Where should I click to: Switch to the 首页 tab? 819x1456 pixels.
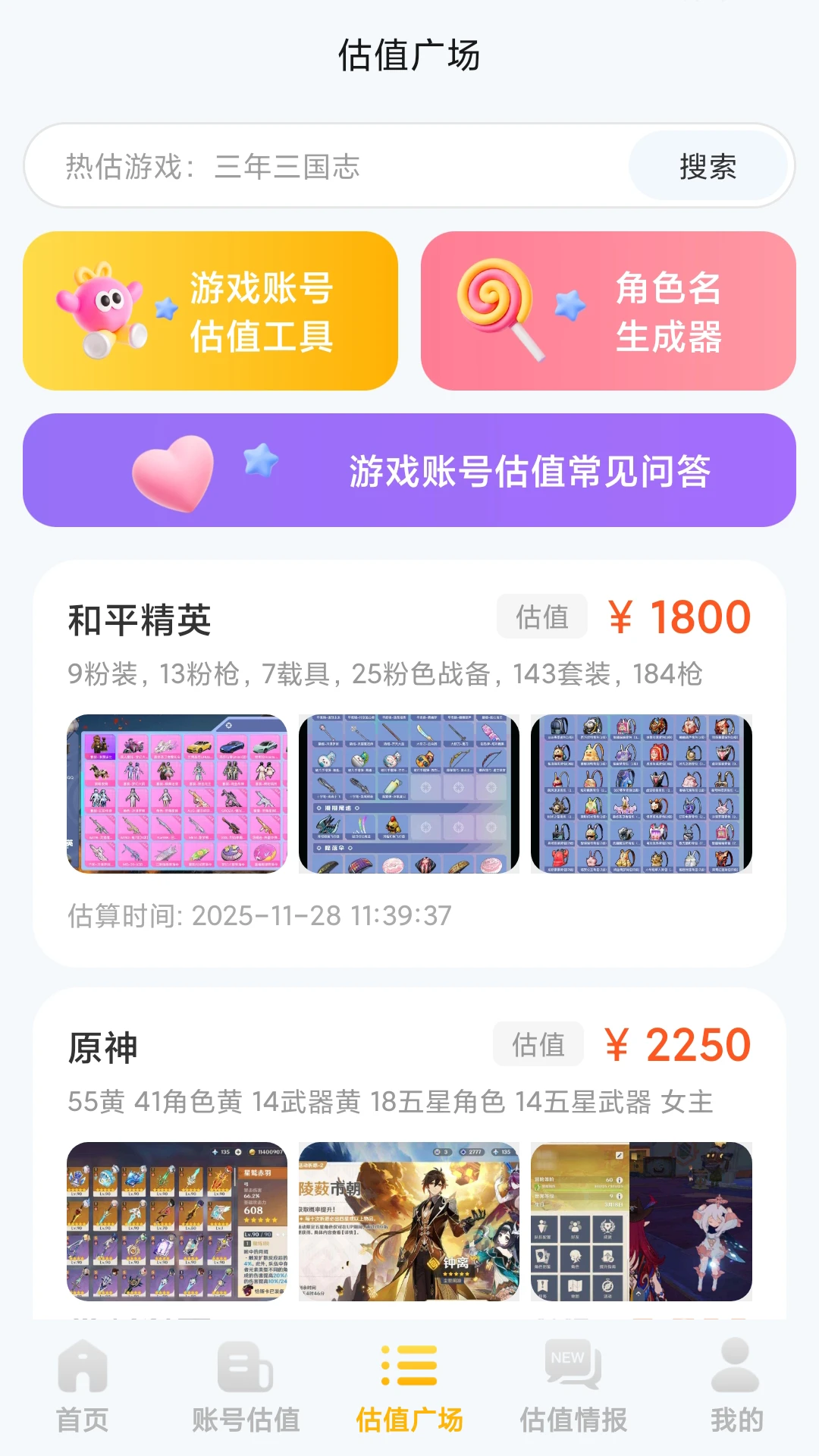(82, 1386)
